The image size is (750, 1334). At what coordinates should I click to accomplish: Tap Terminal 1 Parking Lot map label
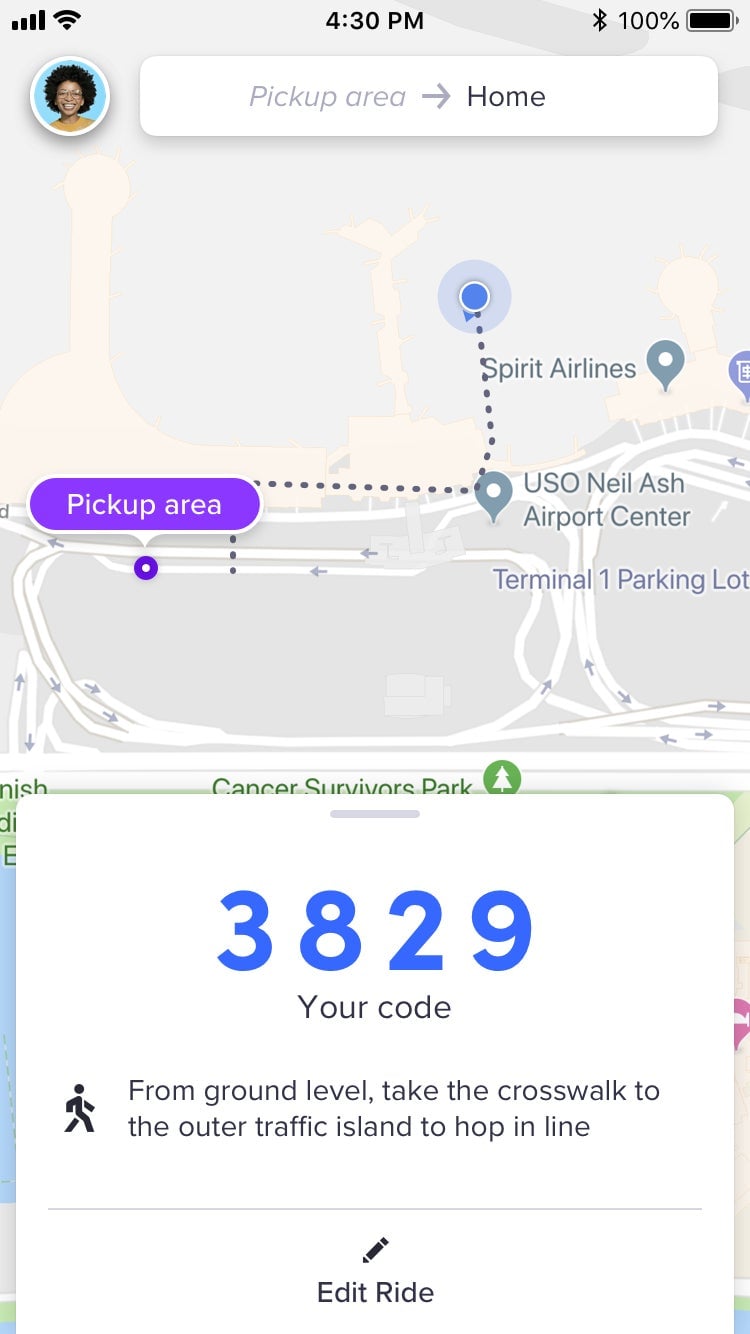click(620, 580)
